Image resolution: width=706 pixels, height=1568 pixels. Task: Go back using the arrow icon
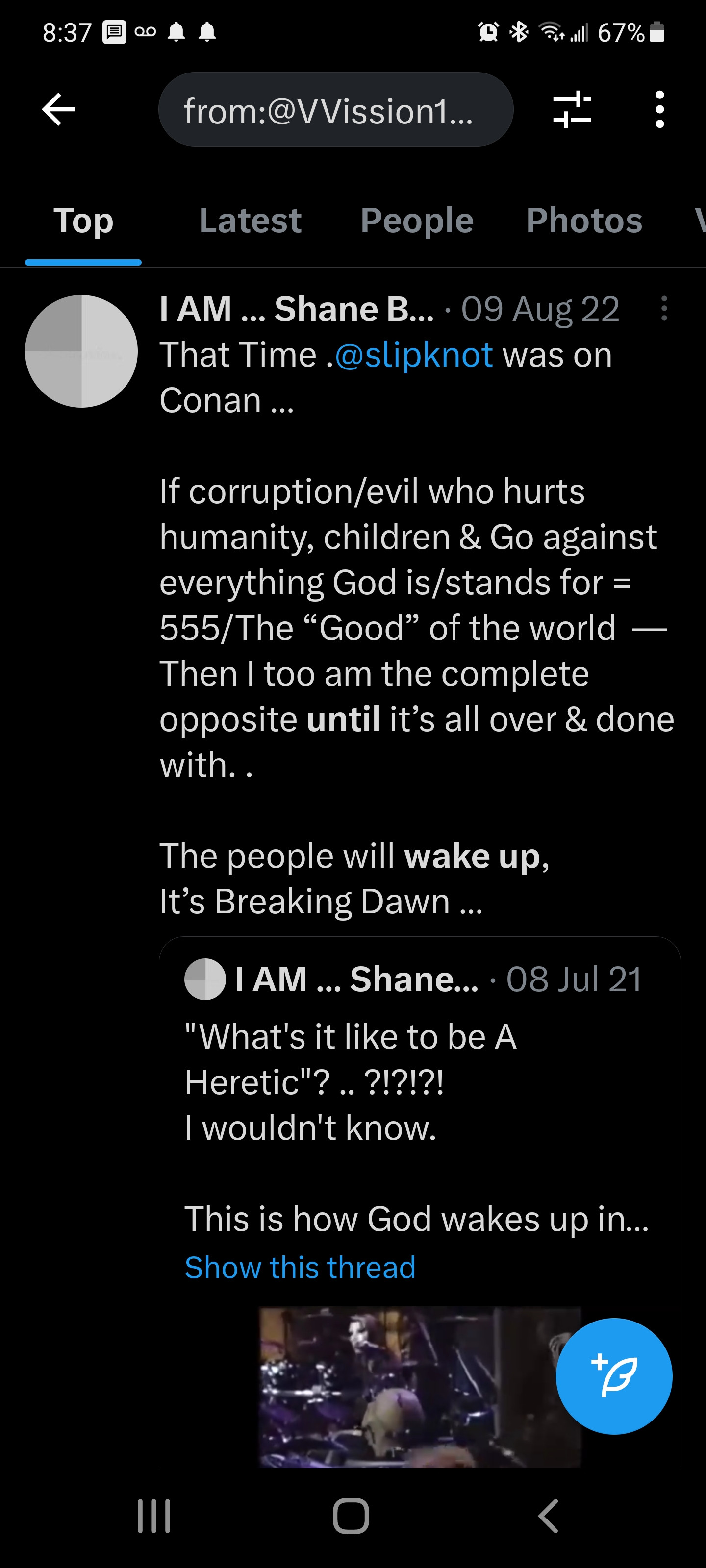[x=58, y=110]
